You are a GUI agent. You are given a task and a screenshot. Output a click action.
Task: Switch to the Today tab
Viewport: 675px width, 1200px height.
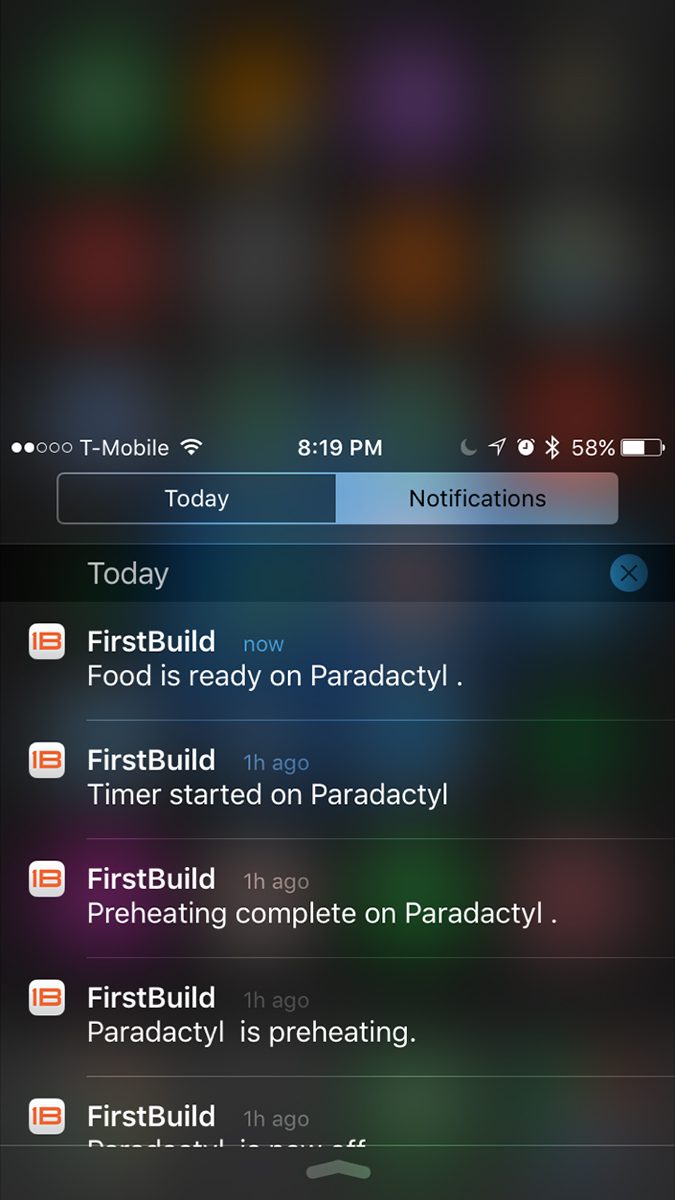tap(197, 498)
